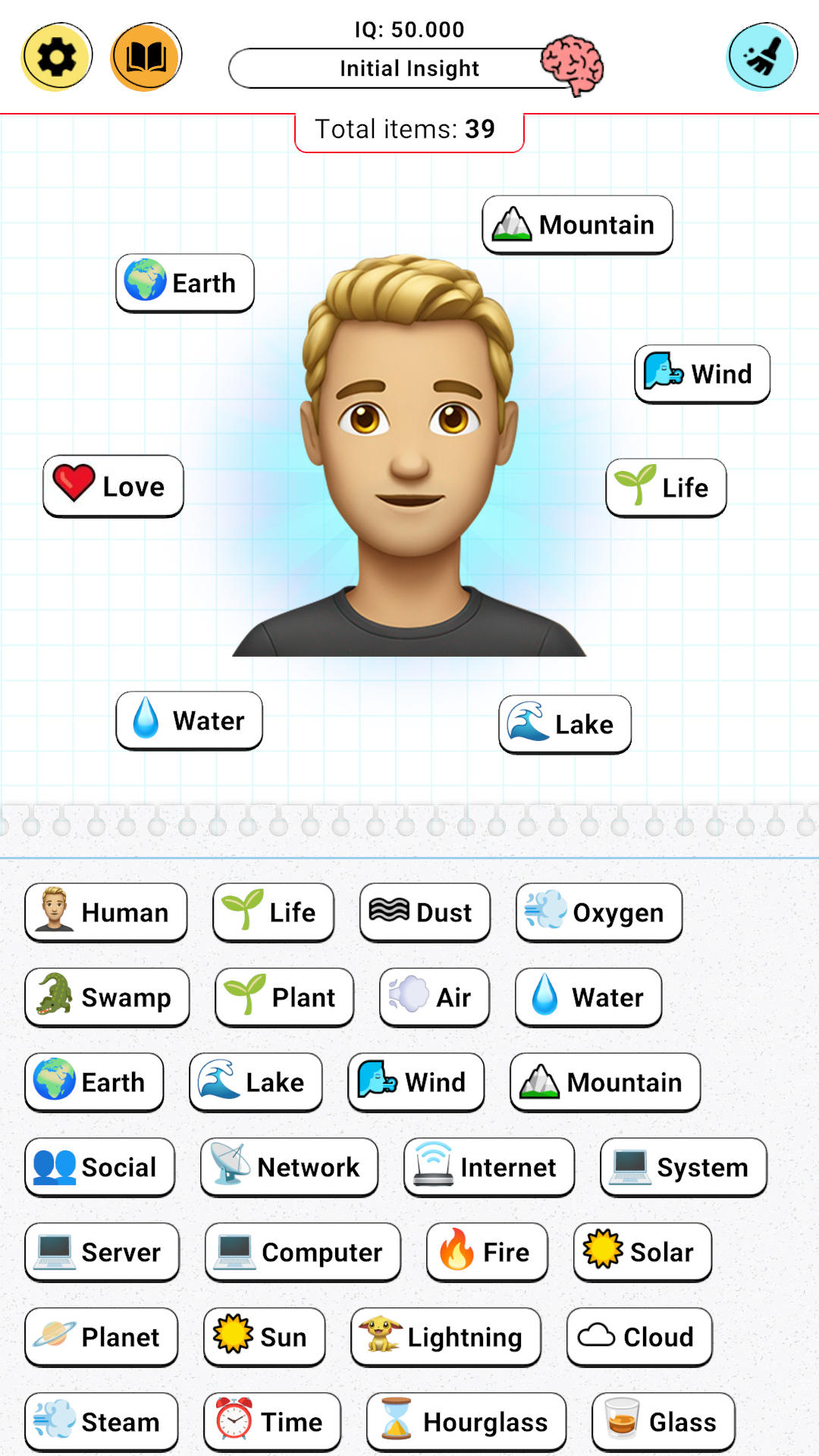This screenshot has height=1456, width=819.
Task: Tap the Internet item
Action: pyautogui.click(x=488, y=1167)
